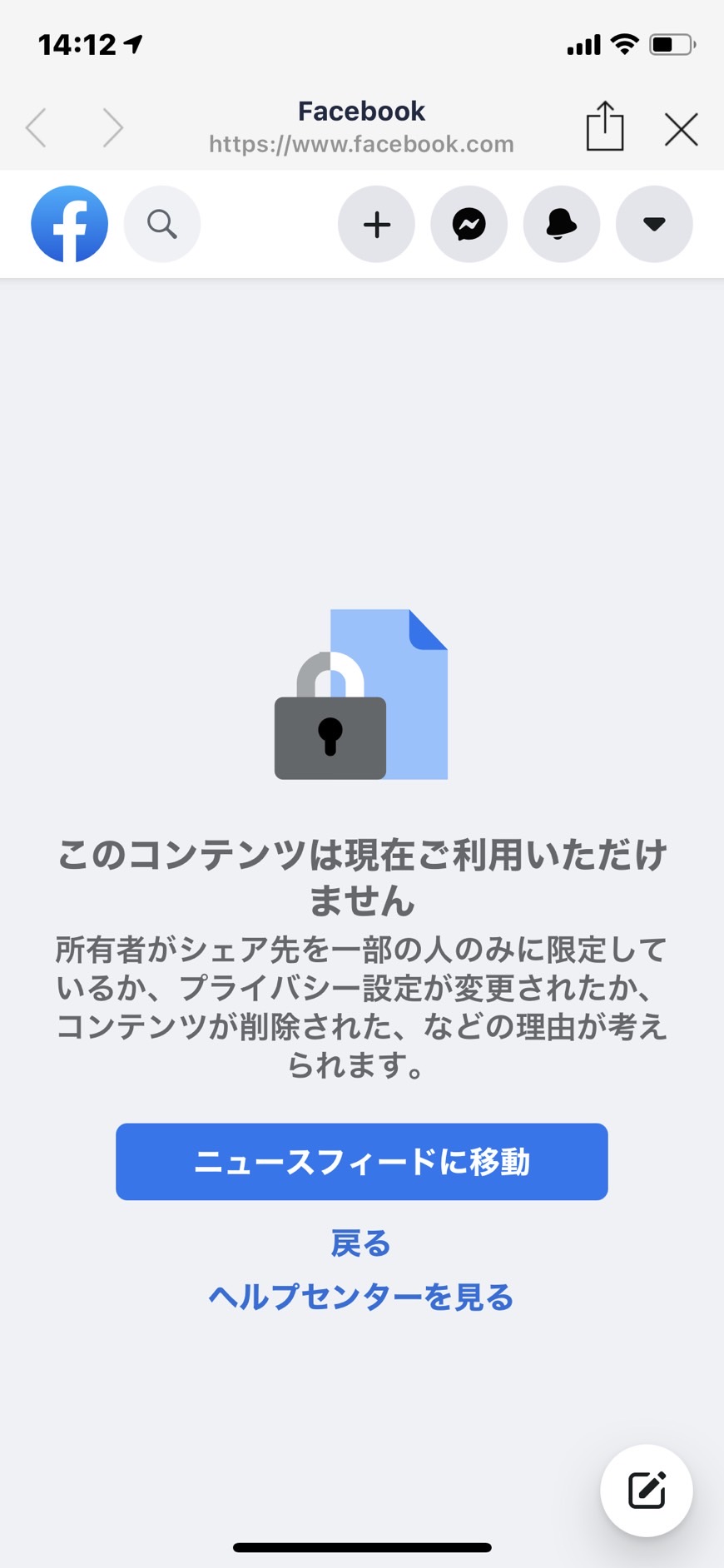Viewport: 724px width, 1568px height.
Task: Go back with the browser back arrow
Action: click(x=36, y=127)
